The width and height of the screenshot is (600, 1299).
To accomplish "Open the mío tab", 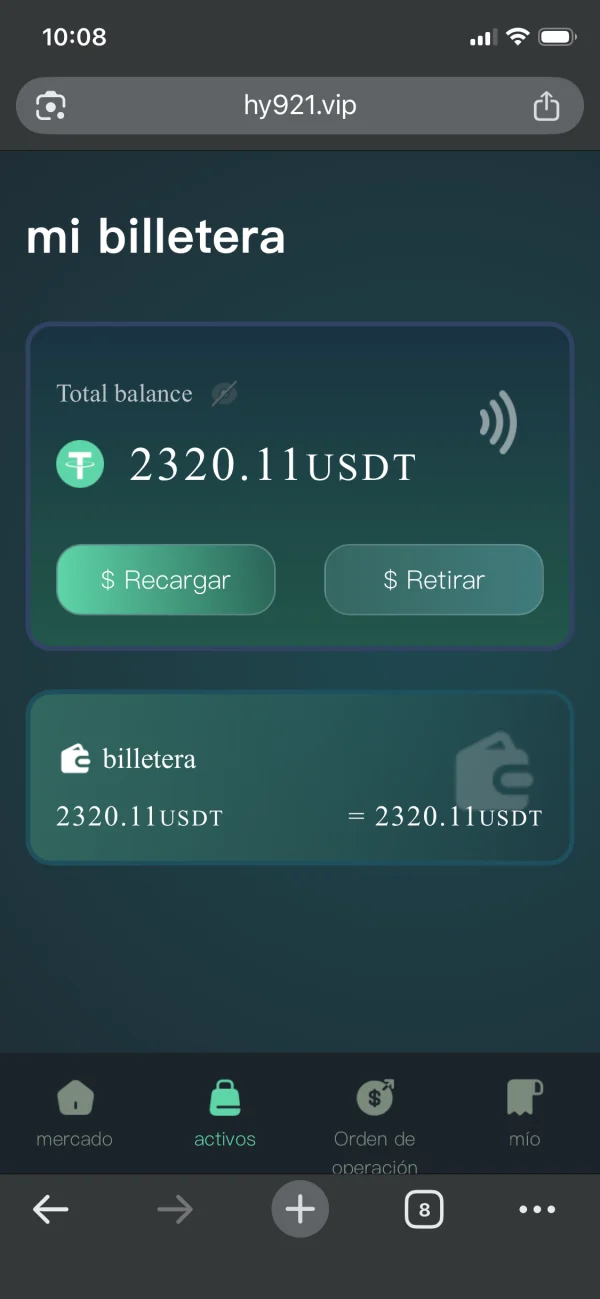I will 524,1114.
